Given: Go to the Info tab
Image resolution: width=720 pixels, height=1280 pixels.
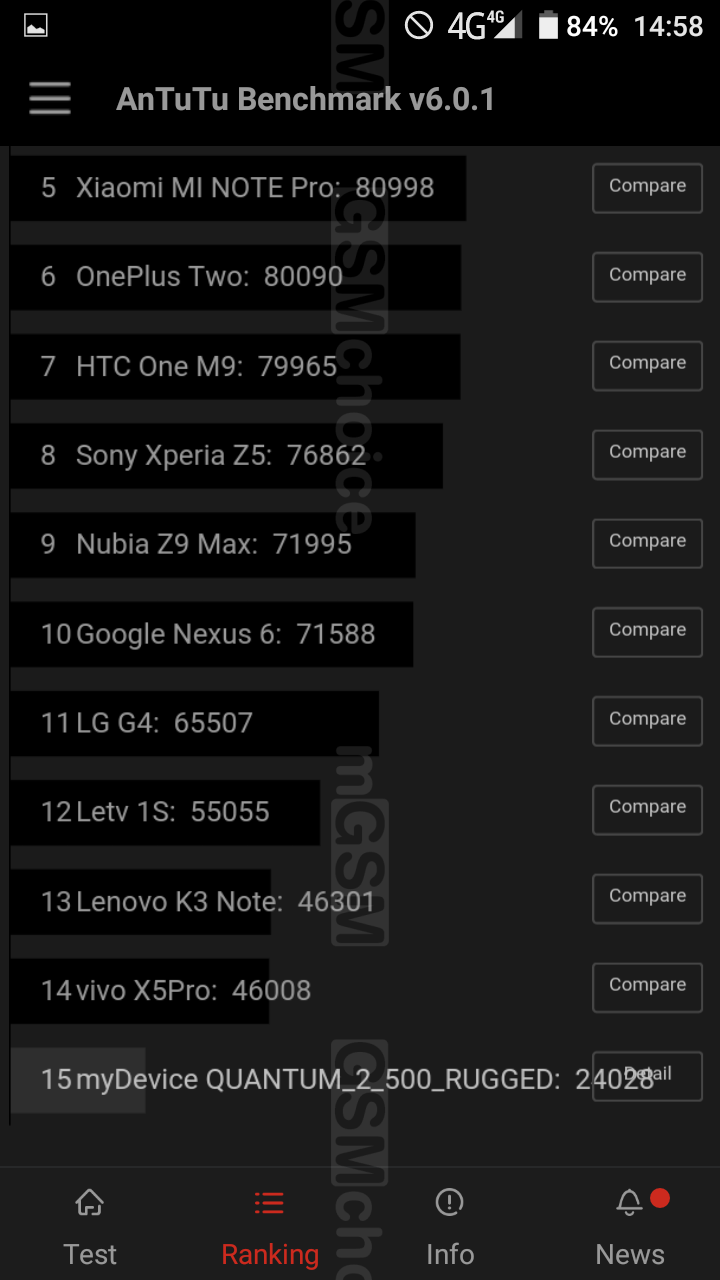Looking at the screenshot, I should tap(450, 1226).
